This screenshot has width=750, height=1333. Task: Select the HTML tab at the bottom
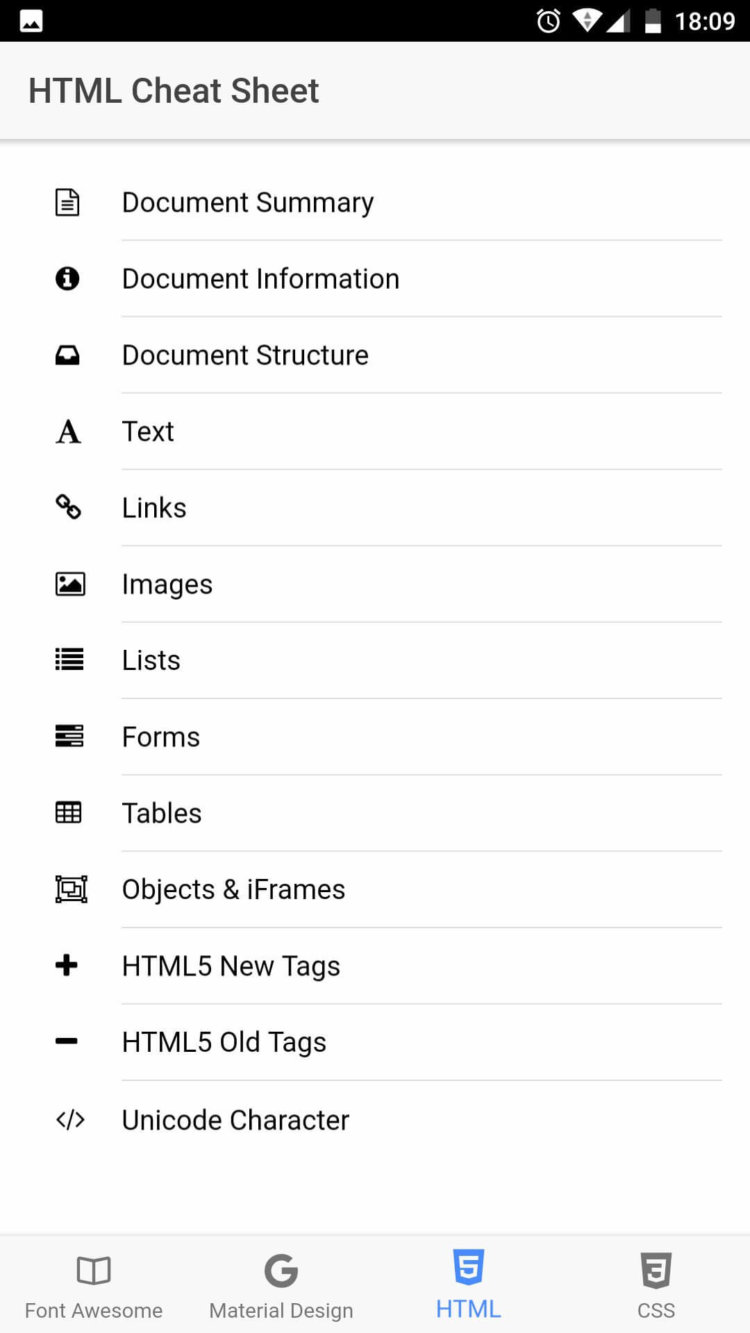point(468,1285)
